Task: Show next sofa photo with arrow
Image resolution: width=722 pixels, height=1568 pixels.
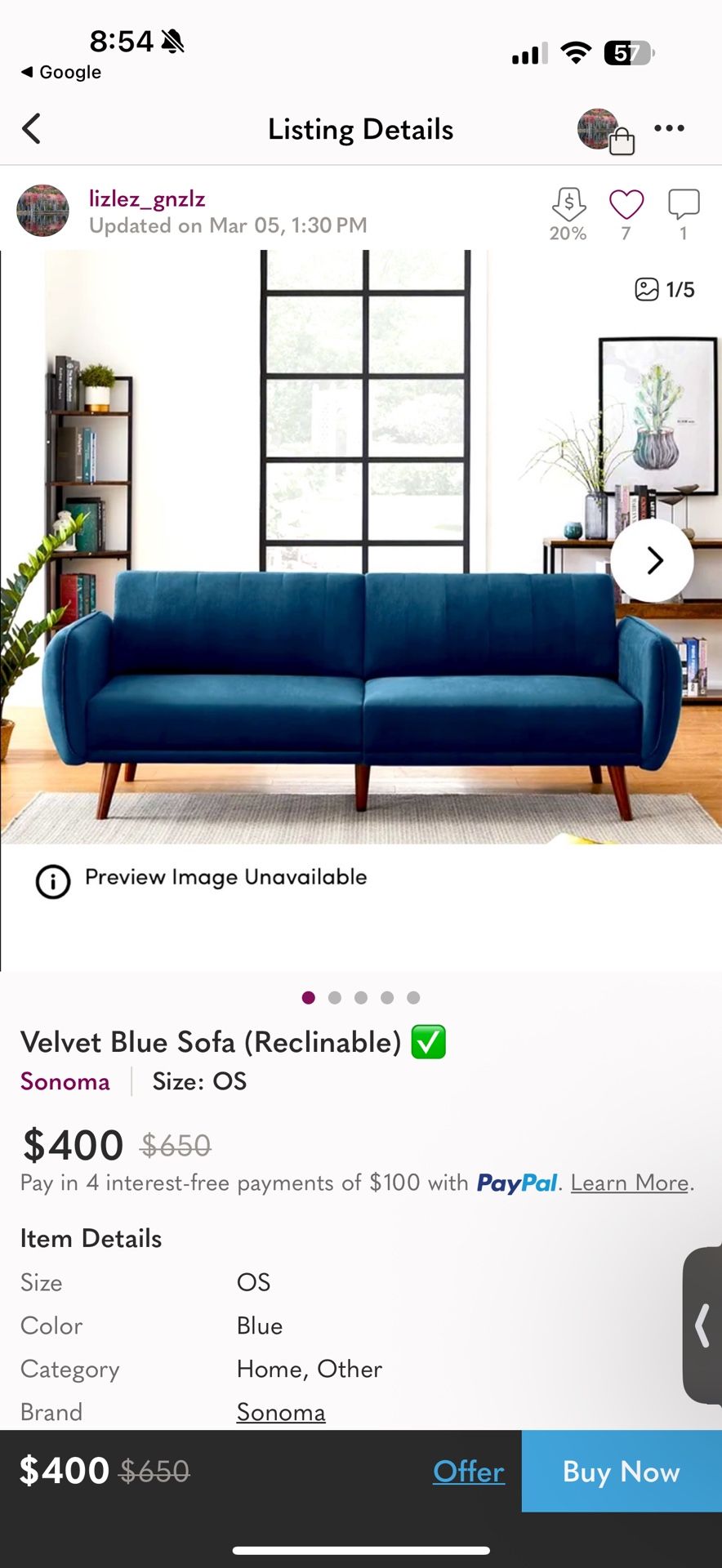Action: click(652, 561)
